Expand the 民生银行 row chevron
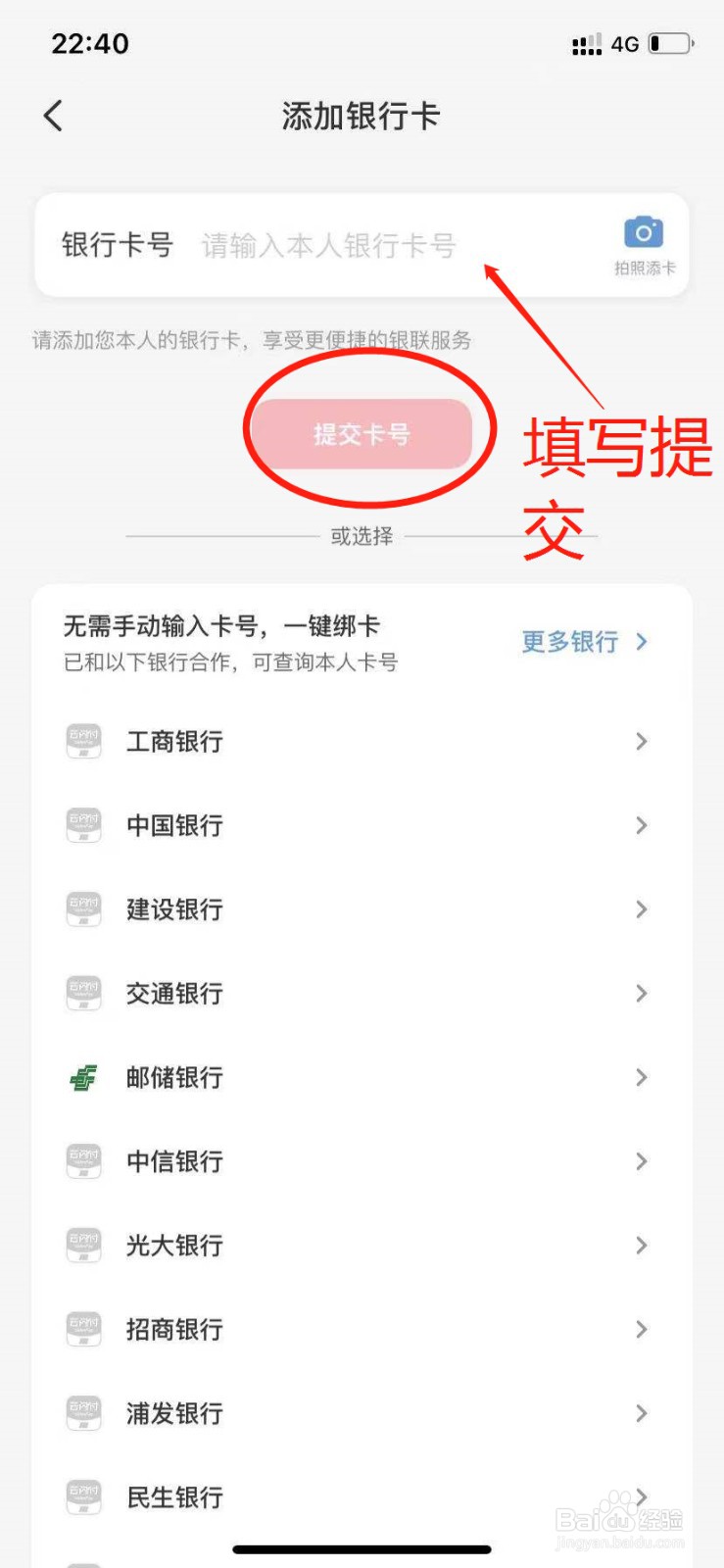 click(x=641, y=1497)
